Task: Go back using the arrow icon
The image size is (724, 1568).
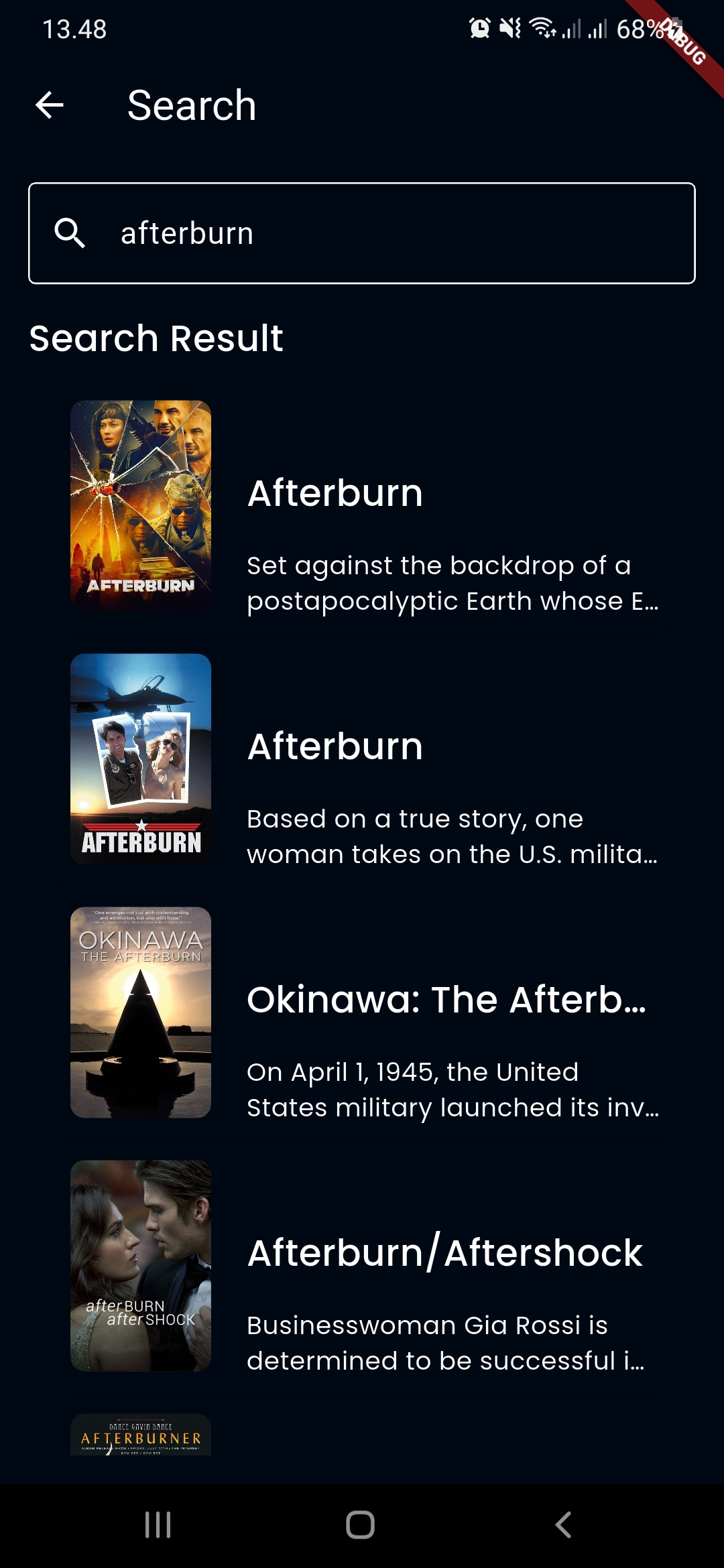Action: click(x=50, y=105)
